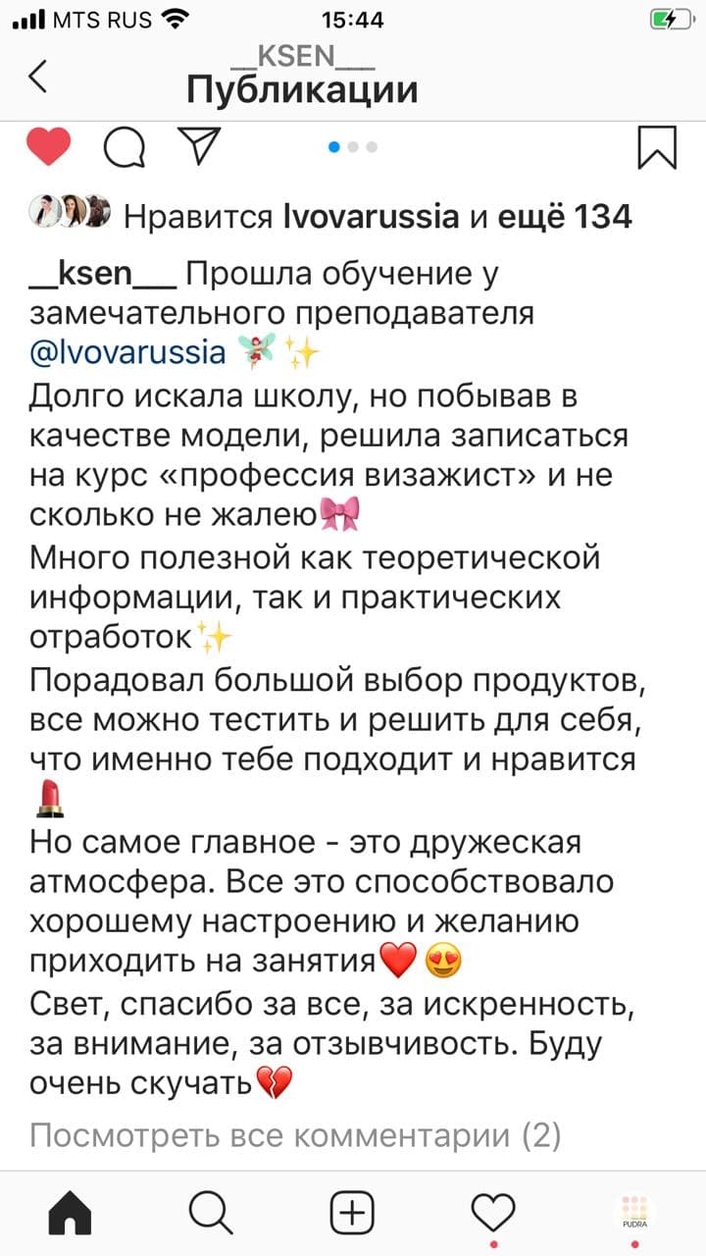This screenshot has width=706, height=1256.
Task: Open comments with speech bubble icon
Action: point(124,149)
